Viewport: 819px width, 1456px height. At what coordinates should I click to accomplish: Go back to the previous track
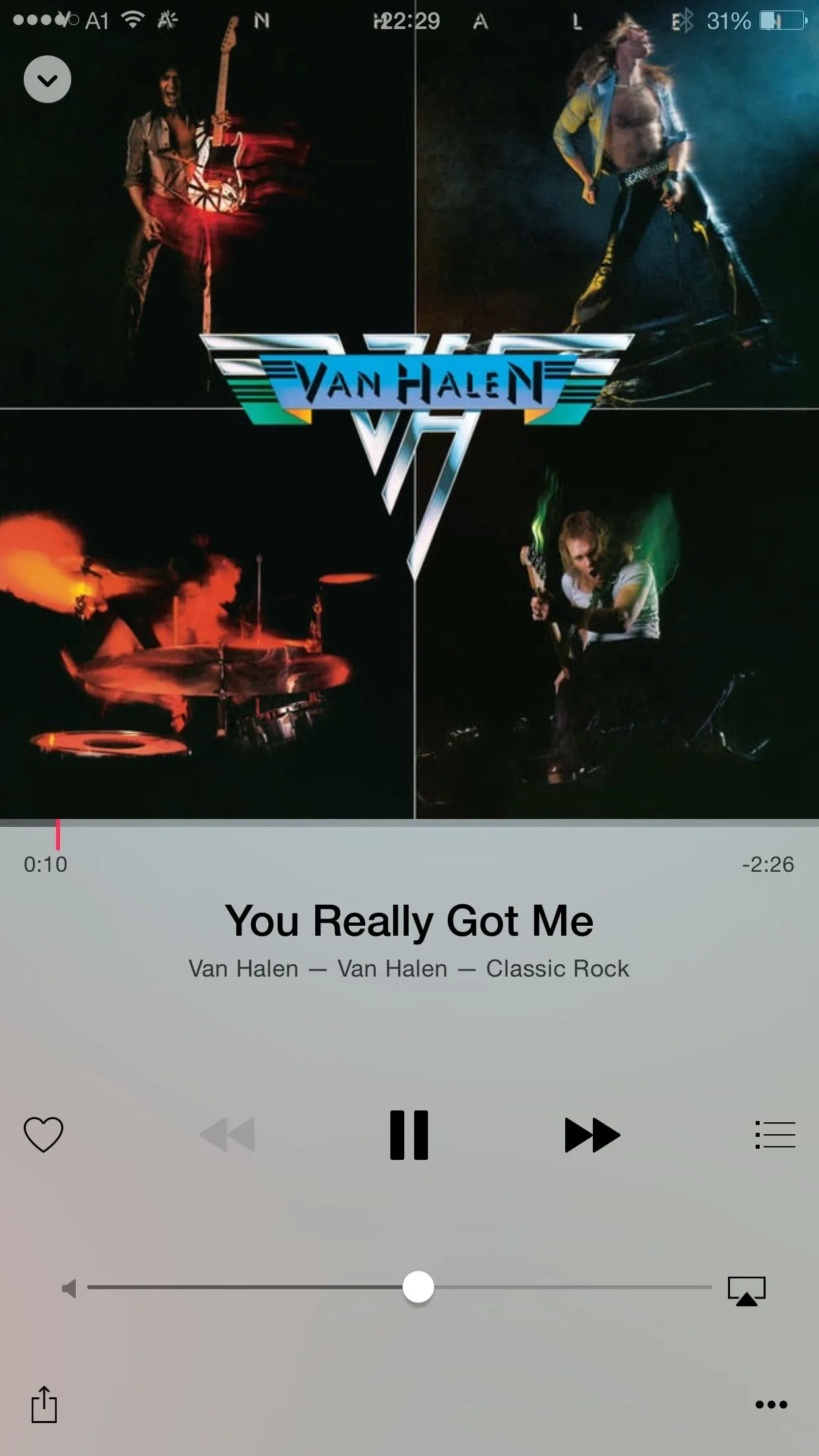(228, 1135)
